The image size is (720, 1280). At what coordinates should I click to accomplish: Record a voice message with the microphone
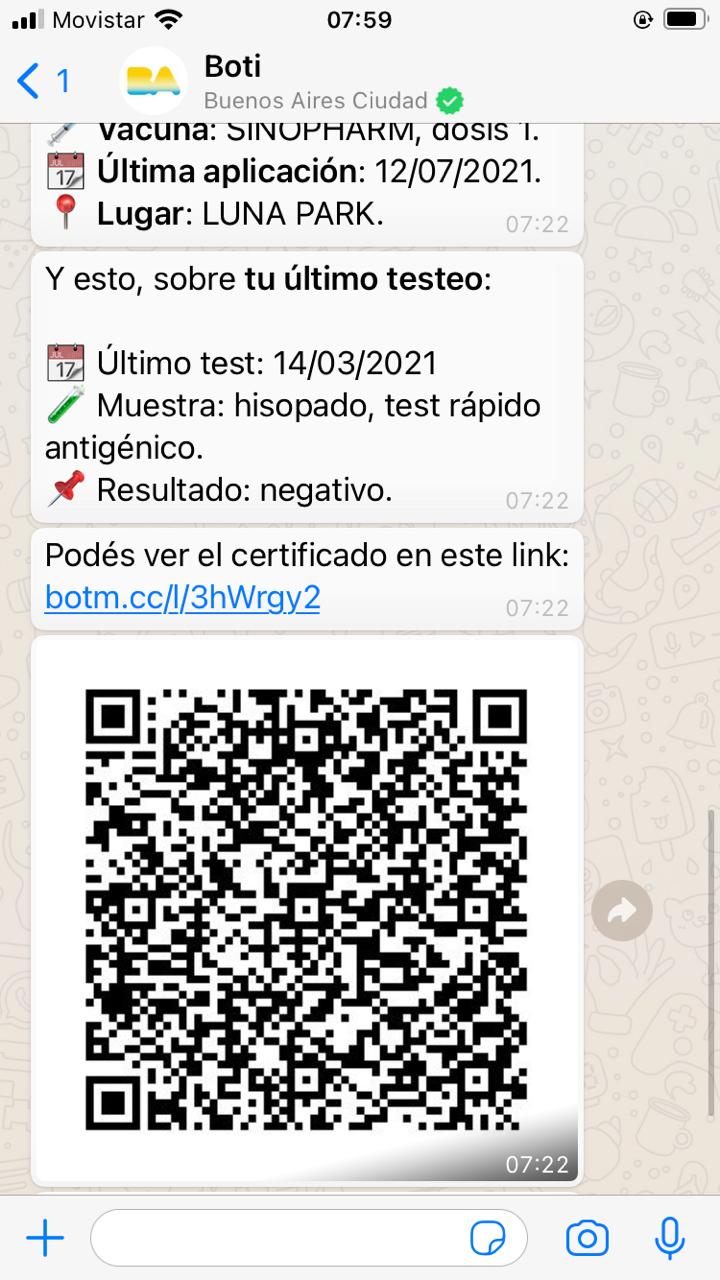coord(670,1238)
